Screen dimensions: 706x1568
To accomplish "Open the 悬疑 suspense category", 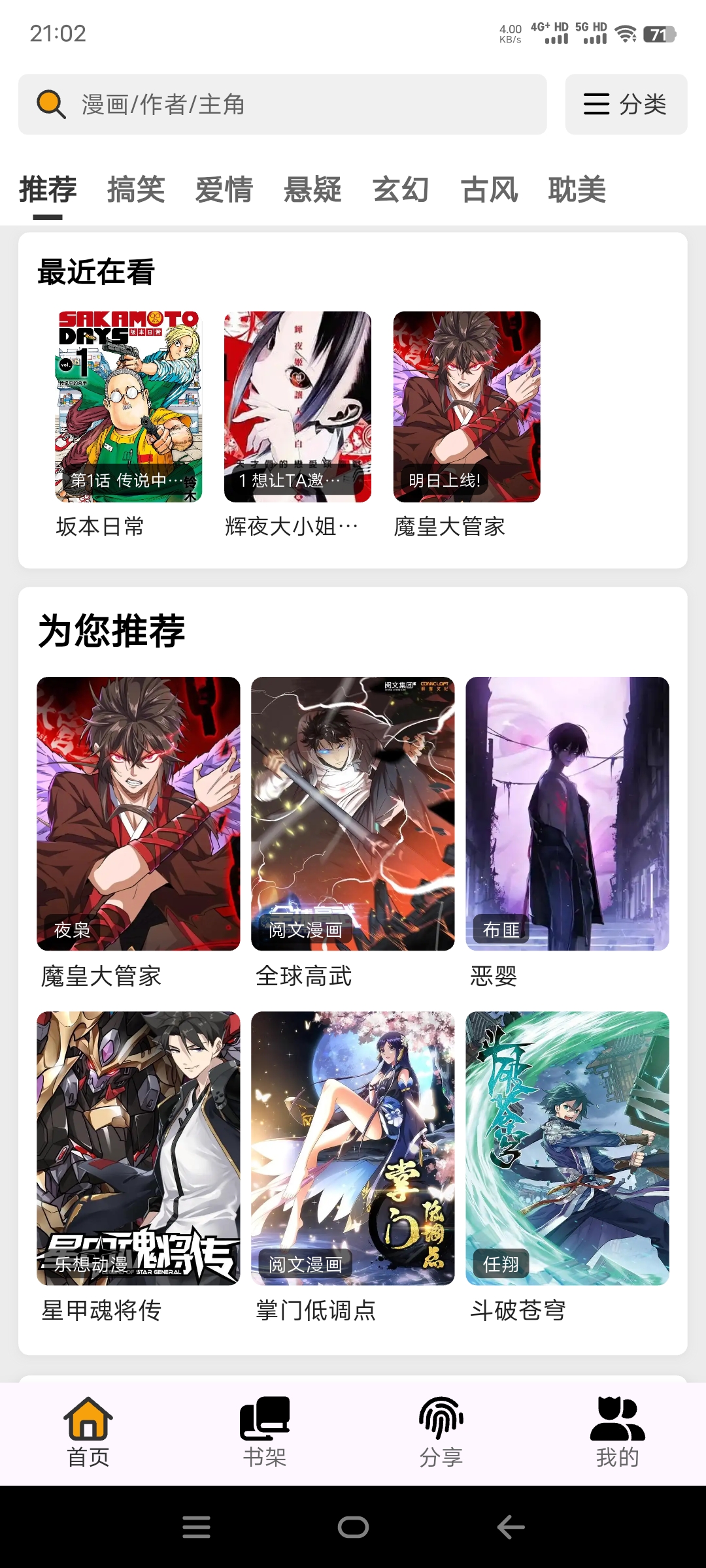I will [x=312, y=189].
